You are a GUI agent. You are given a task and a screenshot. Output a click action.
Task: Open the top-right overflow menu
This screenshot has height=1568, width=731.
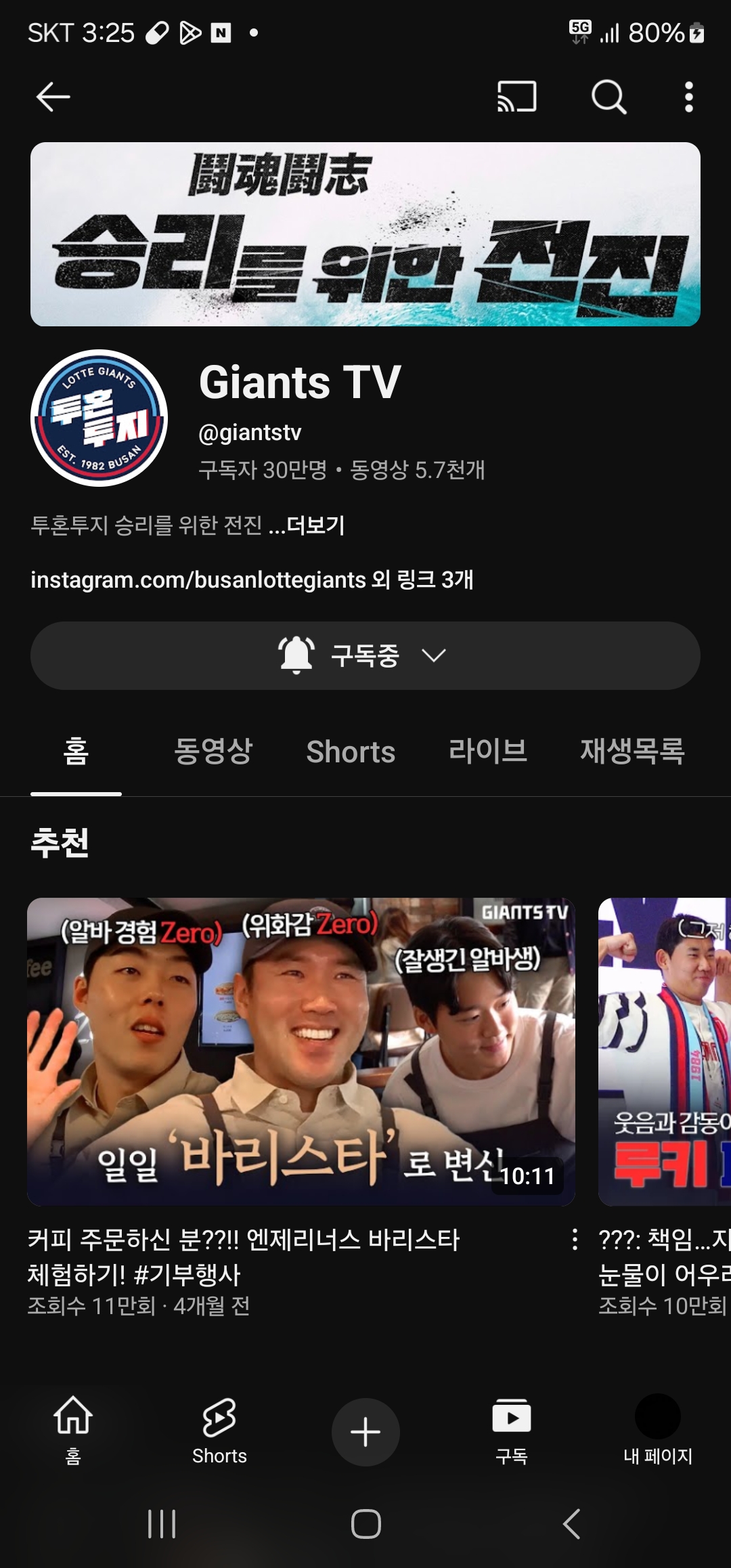point(688,97)
